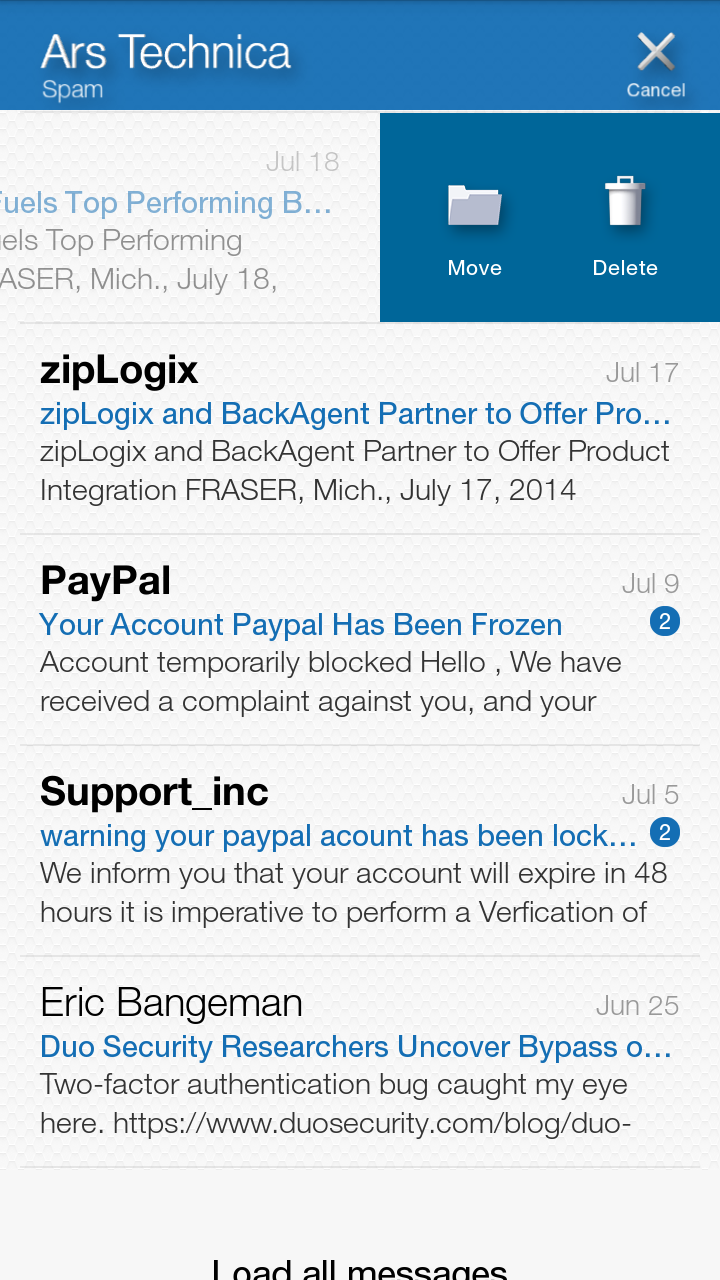Open the zipLogix email from Jul 17
720x1280 pixels.
tap(355, 431)
